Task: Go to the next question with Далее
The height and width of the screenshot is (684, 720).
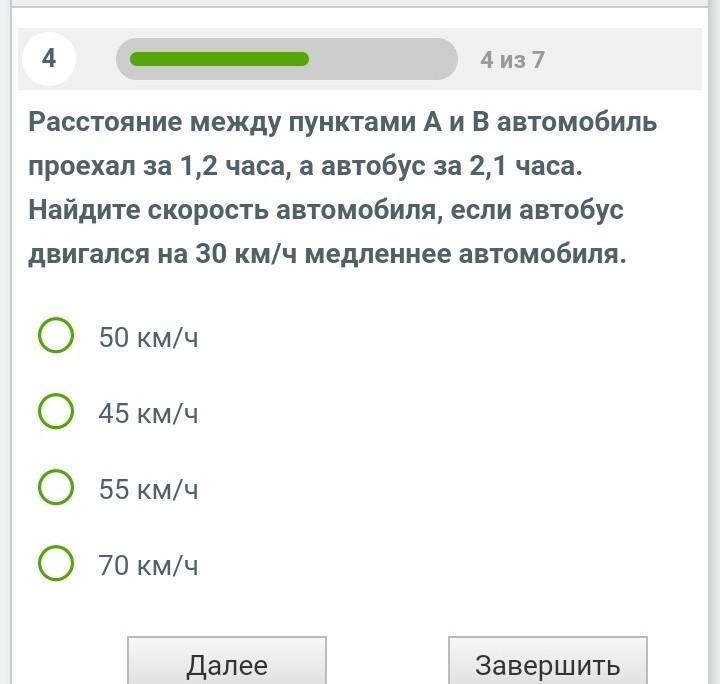Action: [227, 662]
